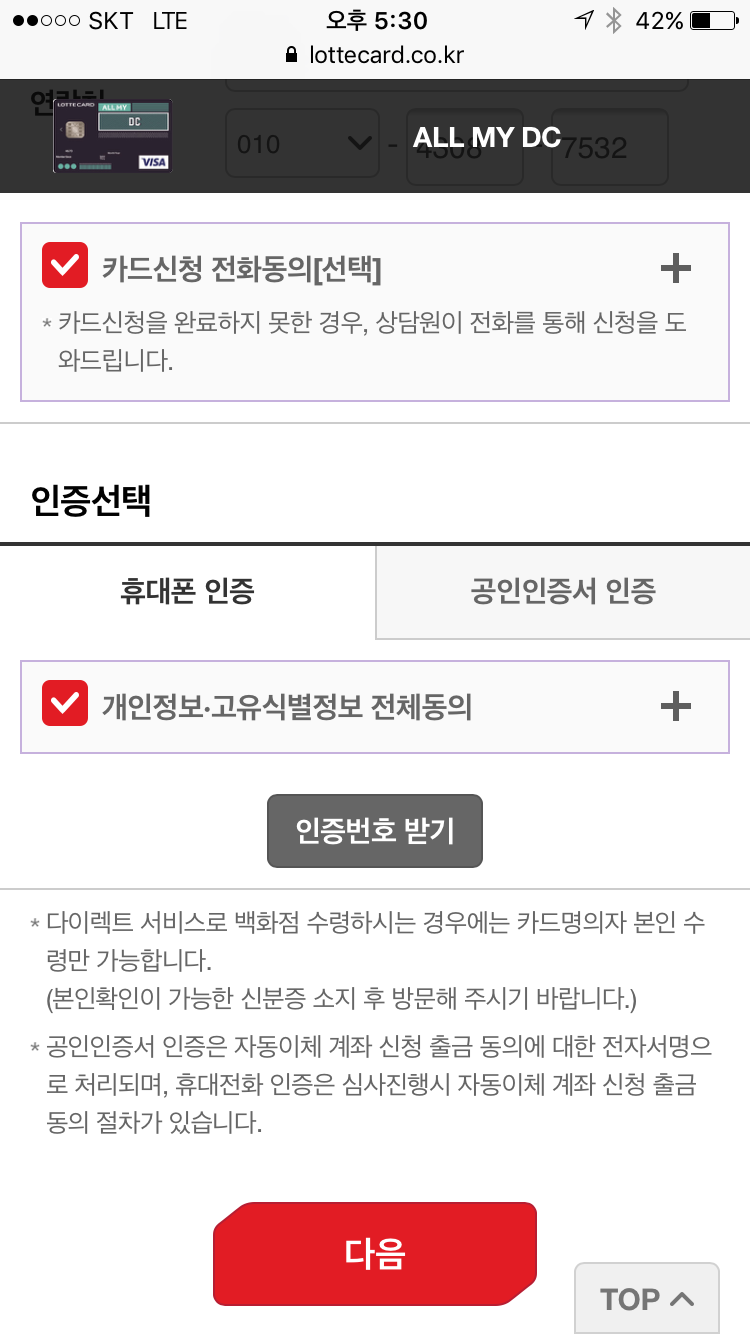This screenshot has height=1334, width=750.
Task: Jump to top with TOP button
Action: coord(647,1298)
